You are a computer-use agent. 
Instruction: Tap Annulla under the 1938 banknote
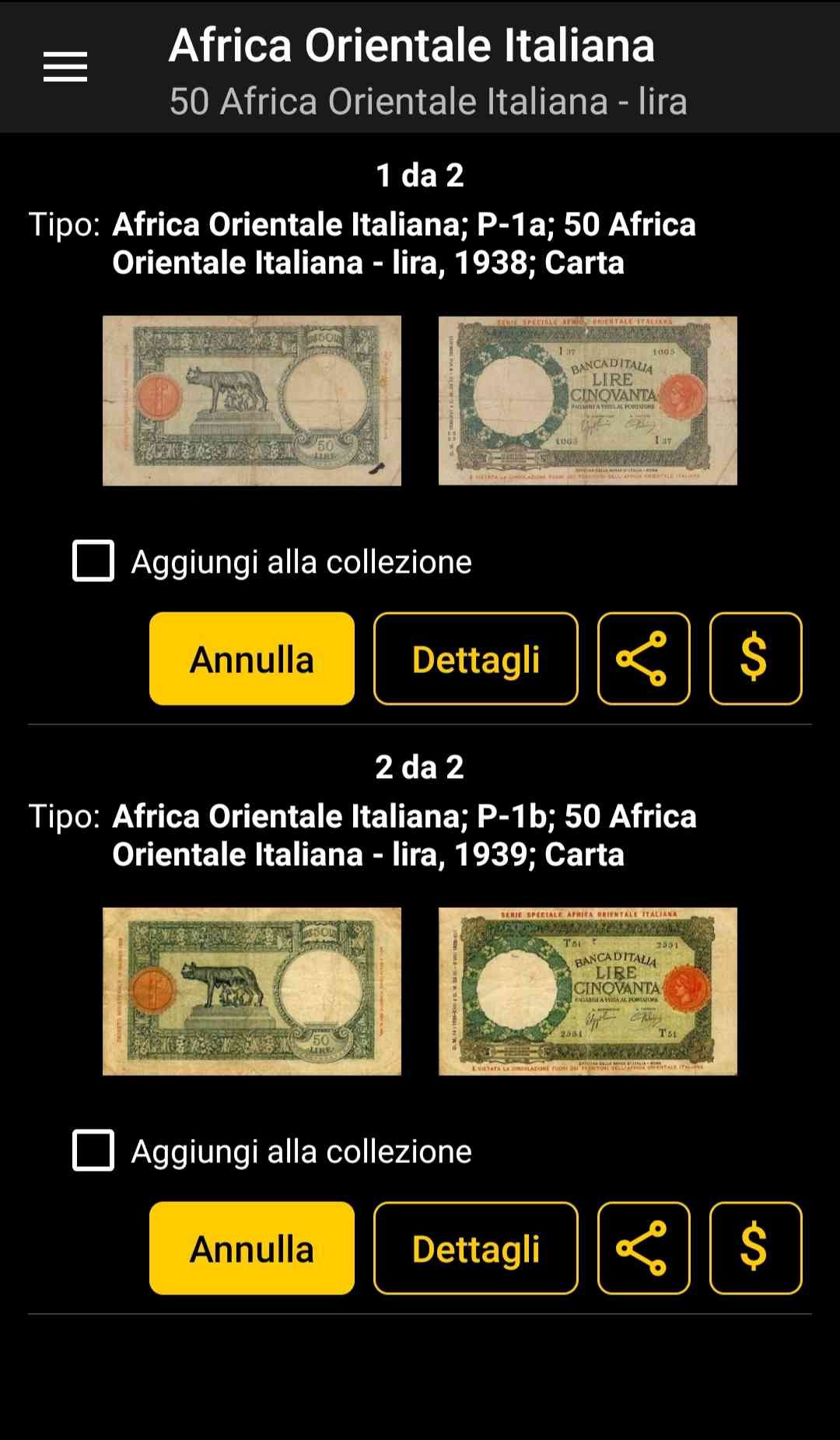click(252, 659)
